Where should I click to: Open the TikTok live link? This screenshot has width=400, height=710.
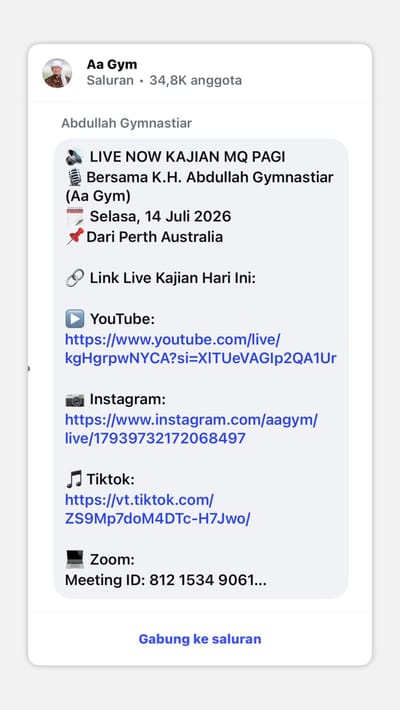tap(158, 509)
